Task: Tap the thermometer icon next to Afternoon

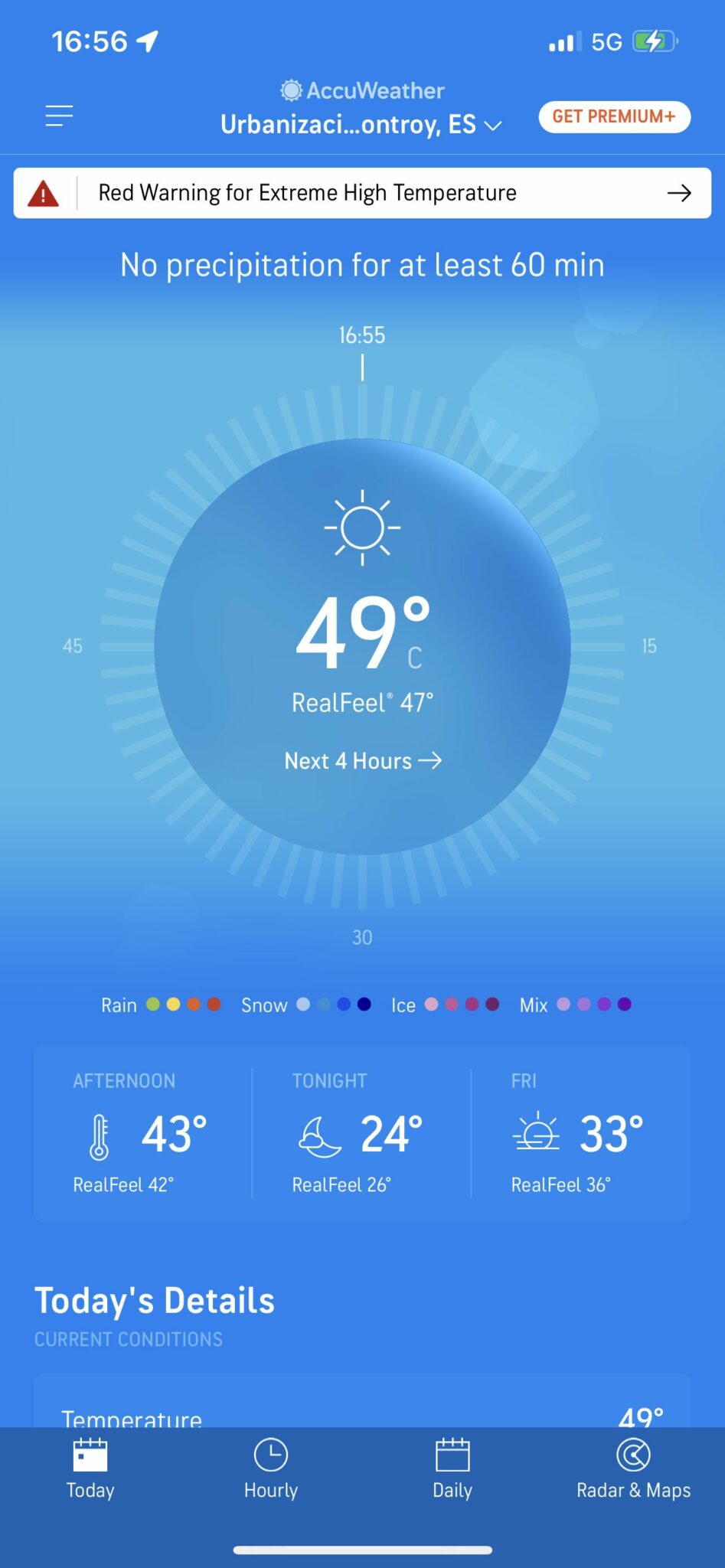Action: [97, 1134]
